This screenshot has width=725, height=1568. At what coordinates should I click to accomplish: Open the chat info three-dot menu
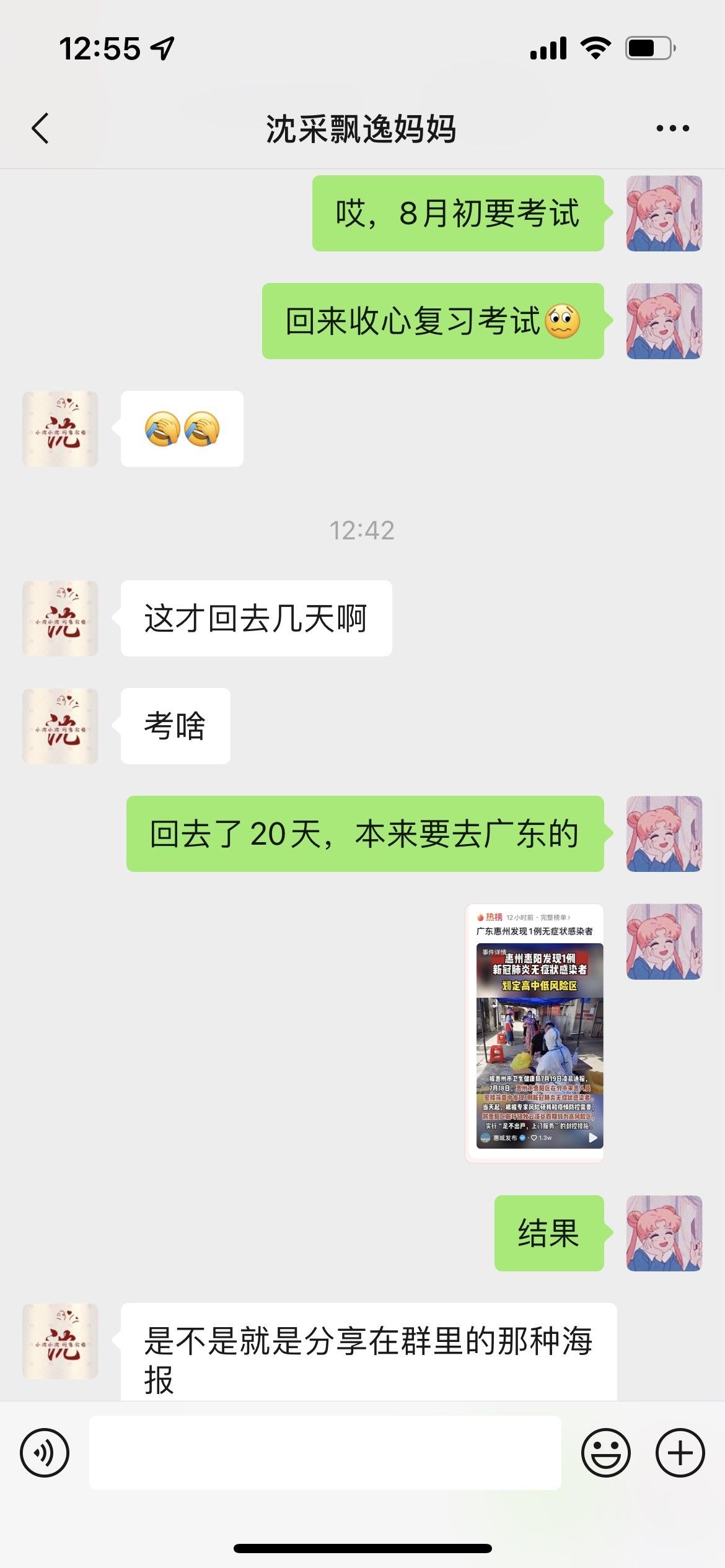coord(672,129)
